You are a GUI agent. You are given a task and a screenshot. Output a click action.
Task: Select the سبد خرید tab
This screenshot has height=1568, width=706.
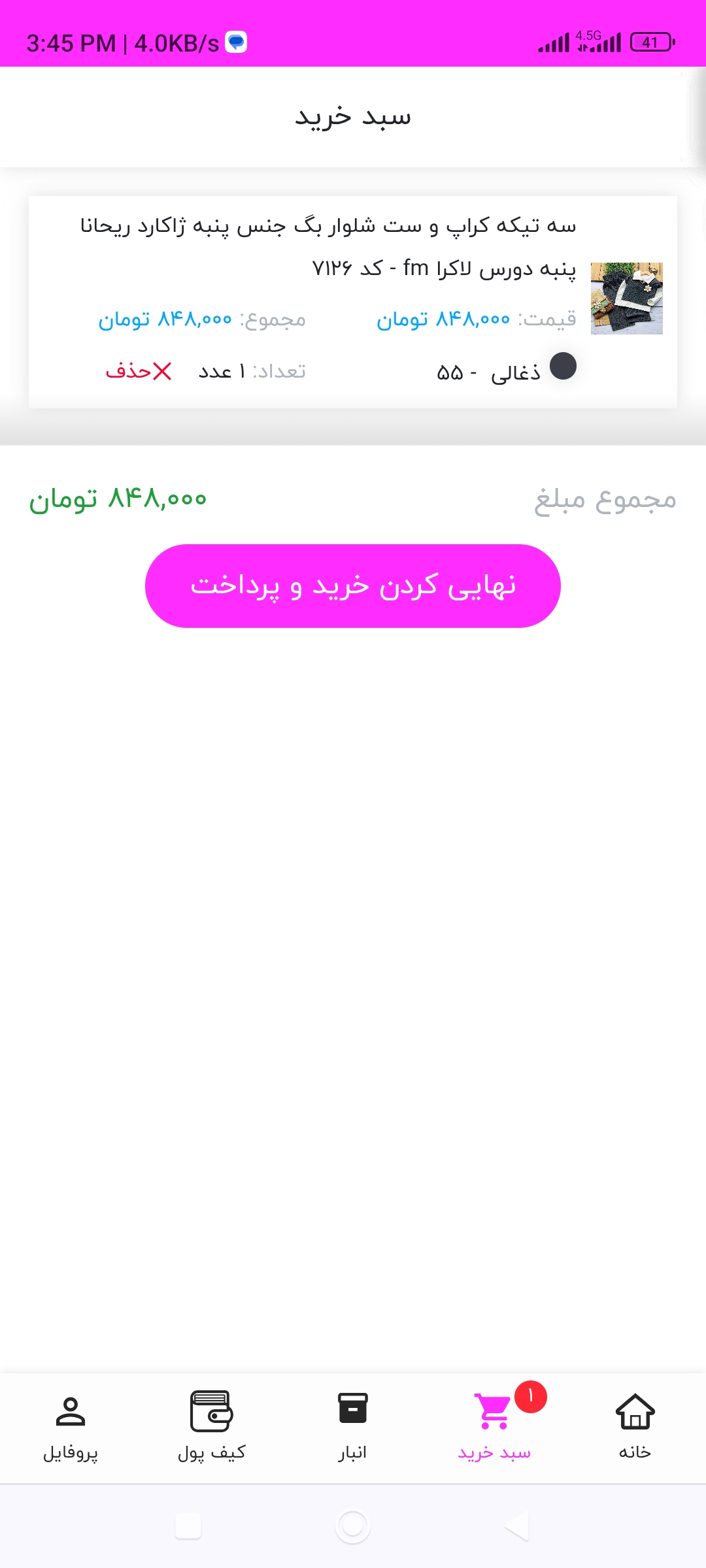pyautogui.click(x=494, y=1426)
